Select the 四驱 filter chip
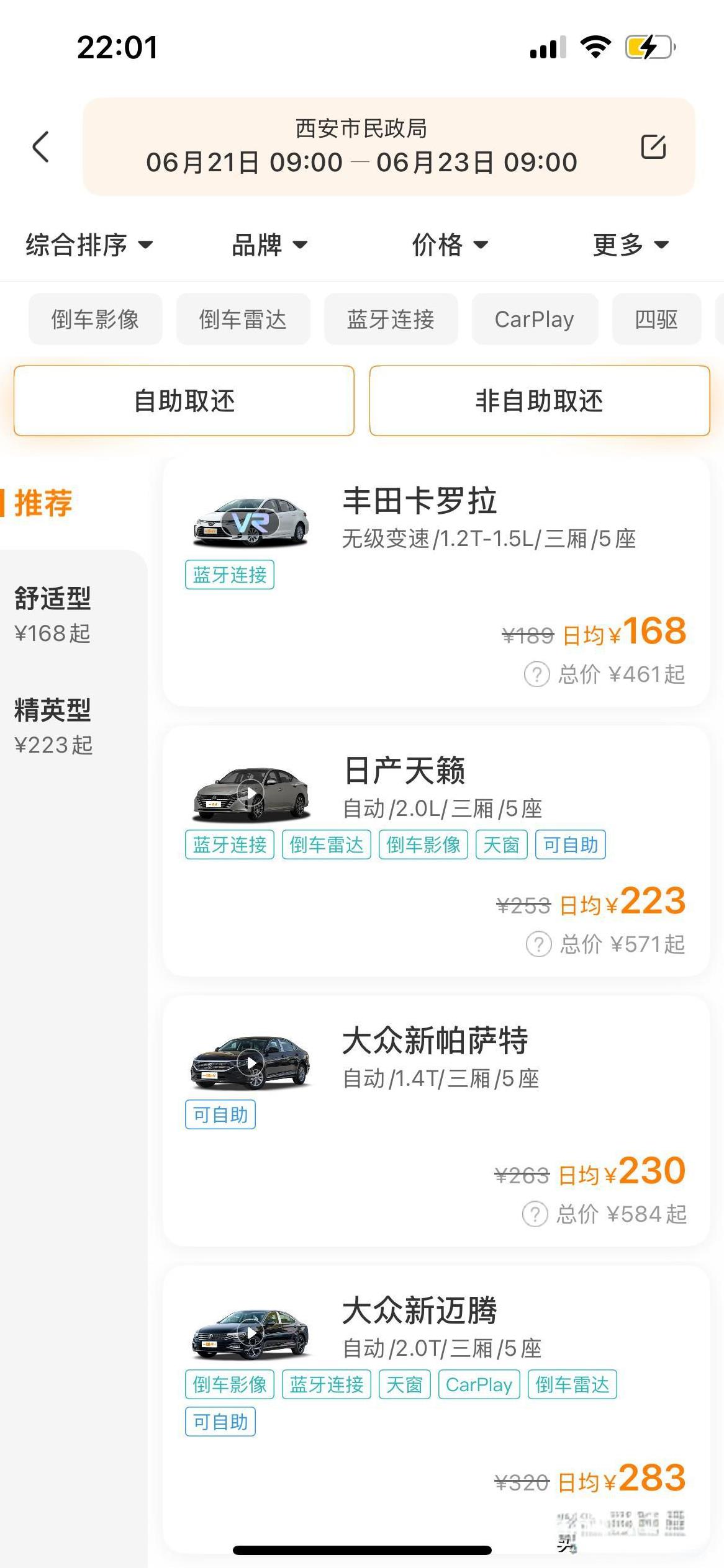The image size is (724, 1568). 656,319
